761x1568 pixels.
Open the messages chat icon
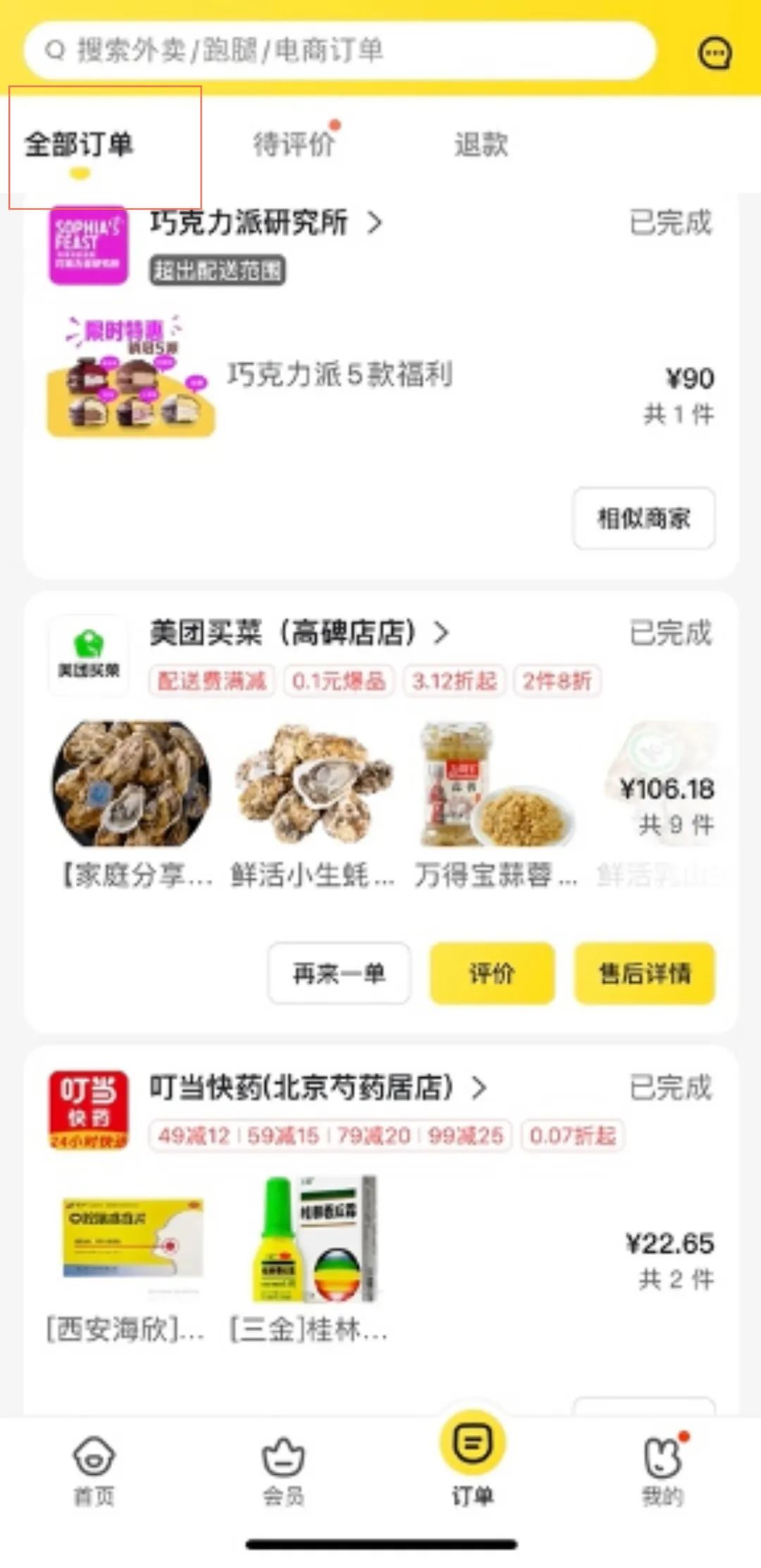point(714,54)
